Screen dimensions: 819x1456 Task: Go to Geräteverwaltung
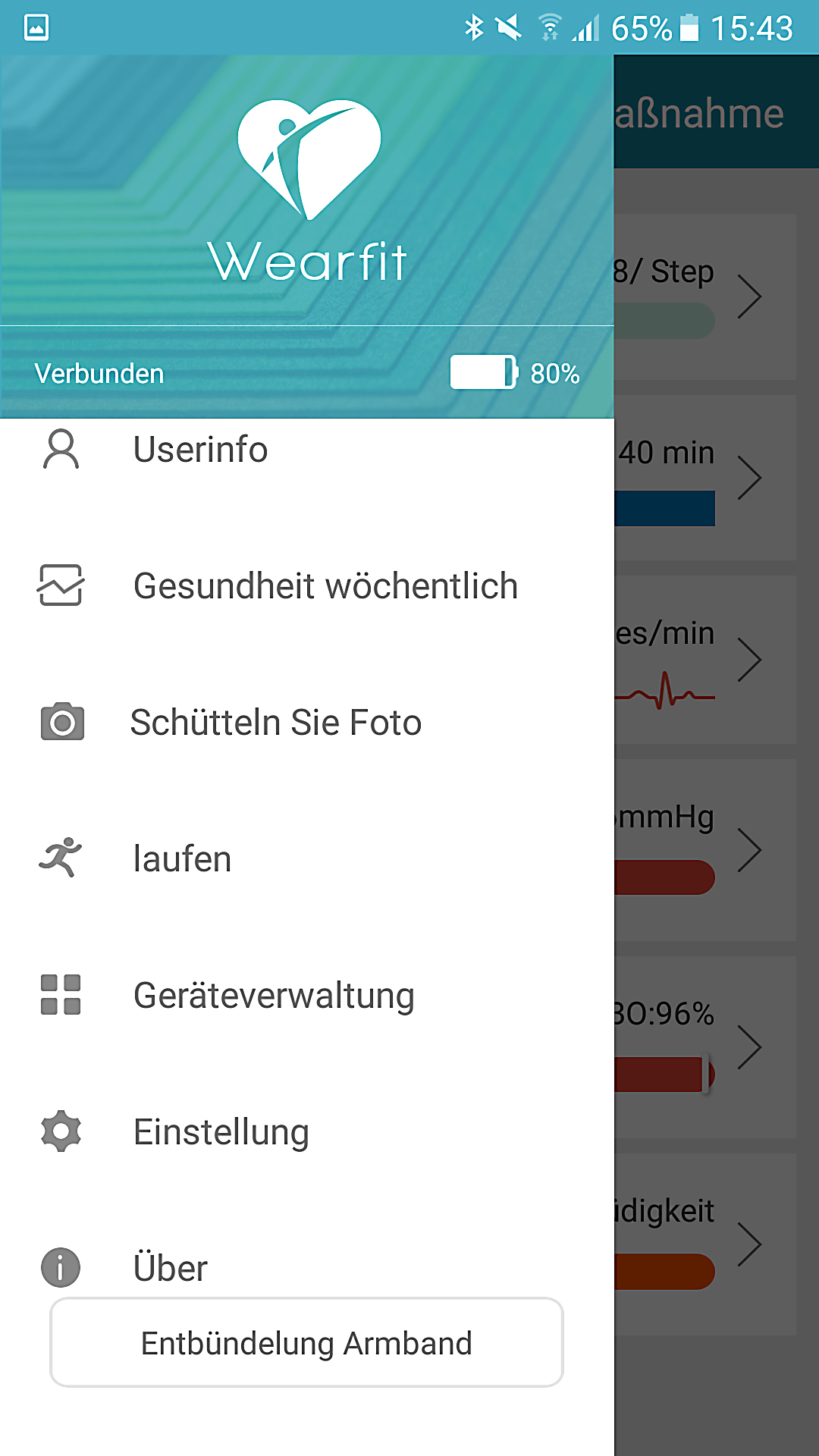coord(274,996)
